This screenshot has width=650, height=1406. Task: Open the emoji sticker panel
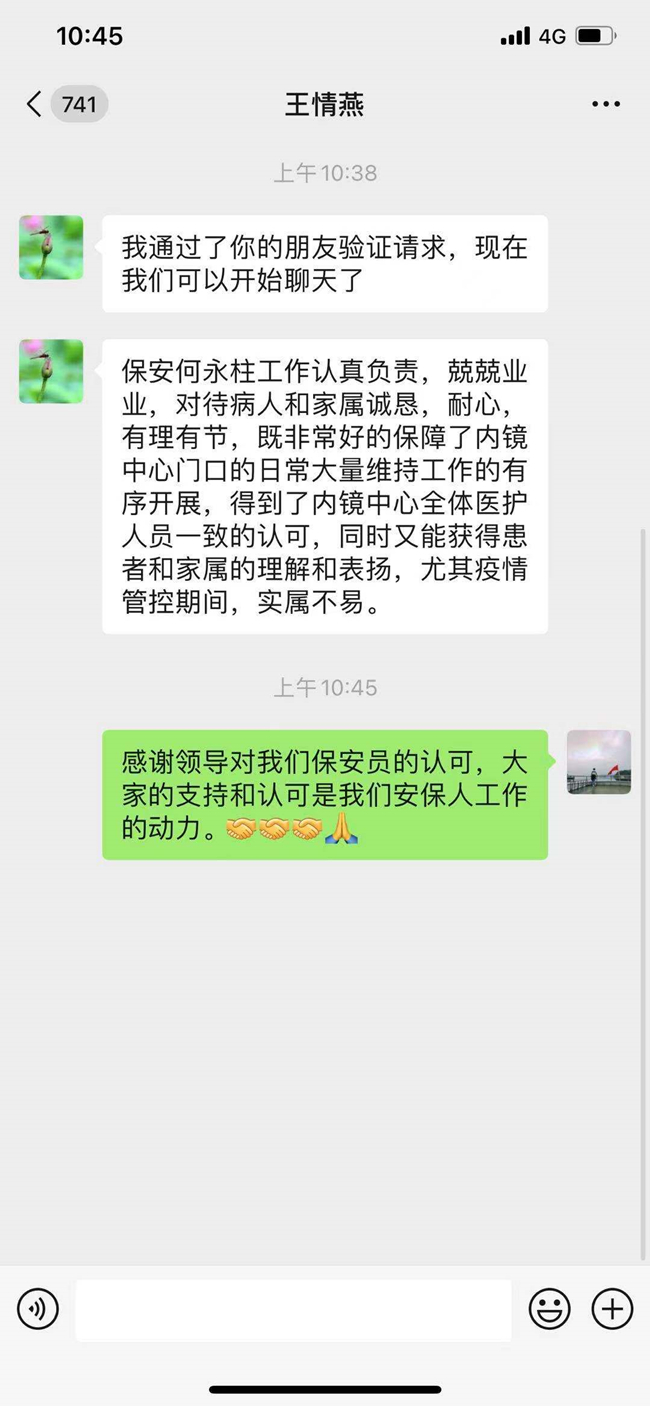coord(549,1308)
